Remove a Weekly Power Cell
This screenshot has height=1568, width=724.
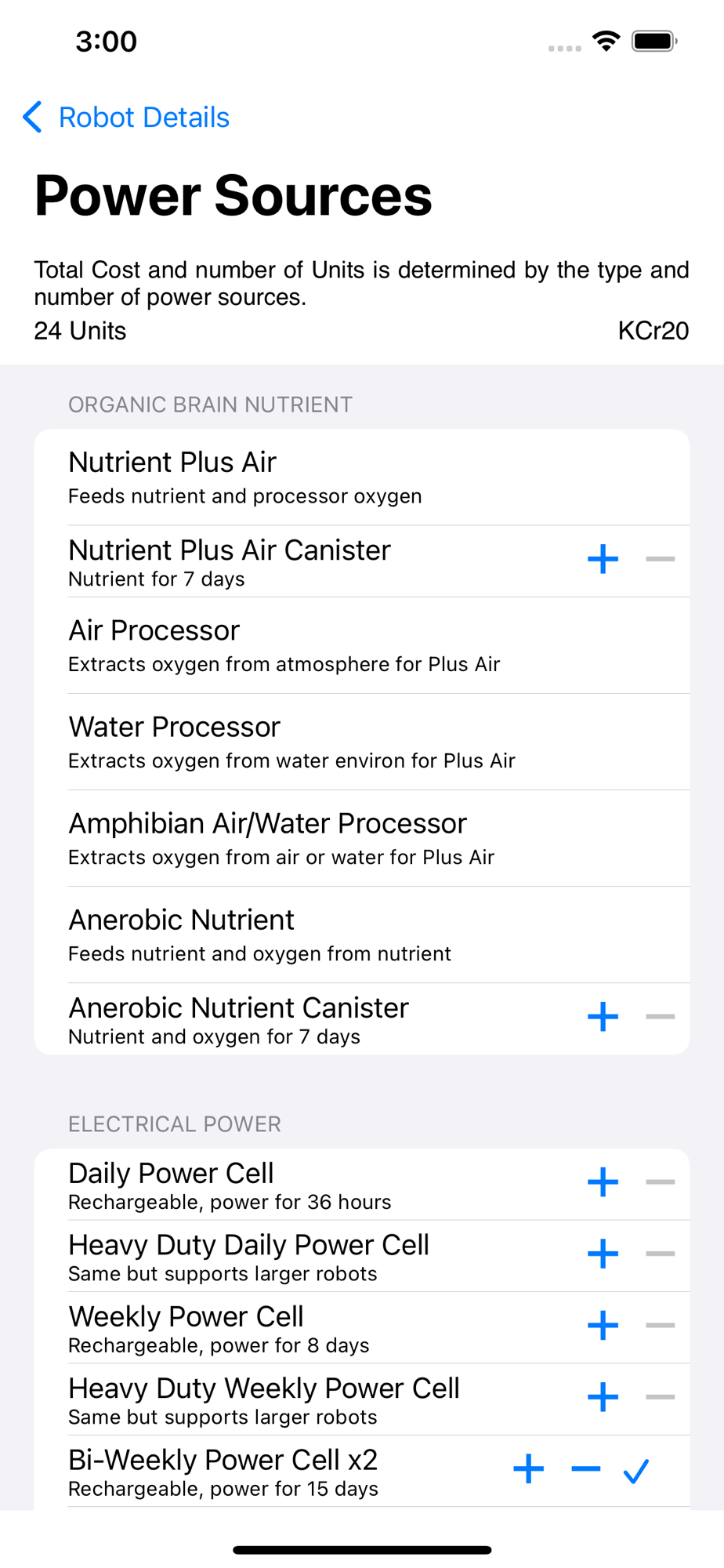point(660,1326)
